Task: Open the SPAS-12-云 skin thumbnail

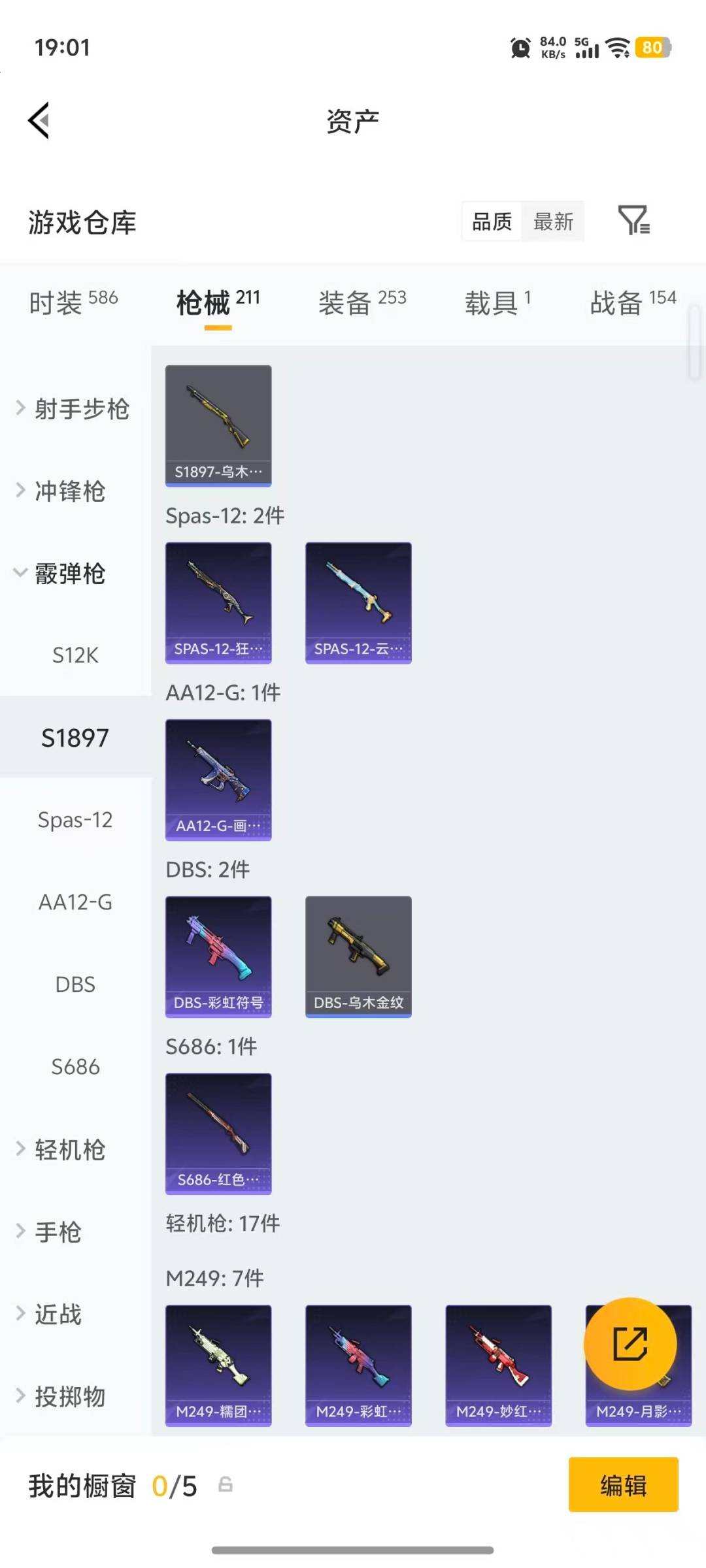Action: (x=358, y=601)
